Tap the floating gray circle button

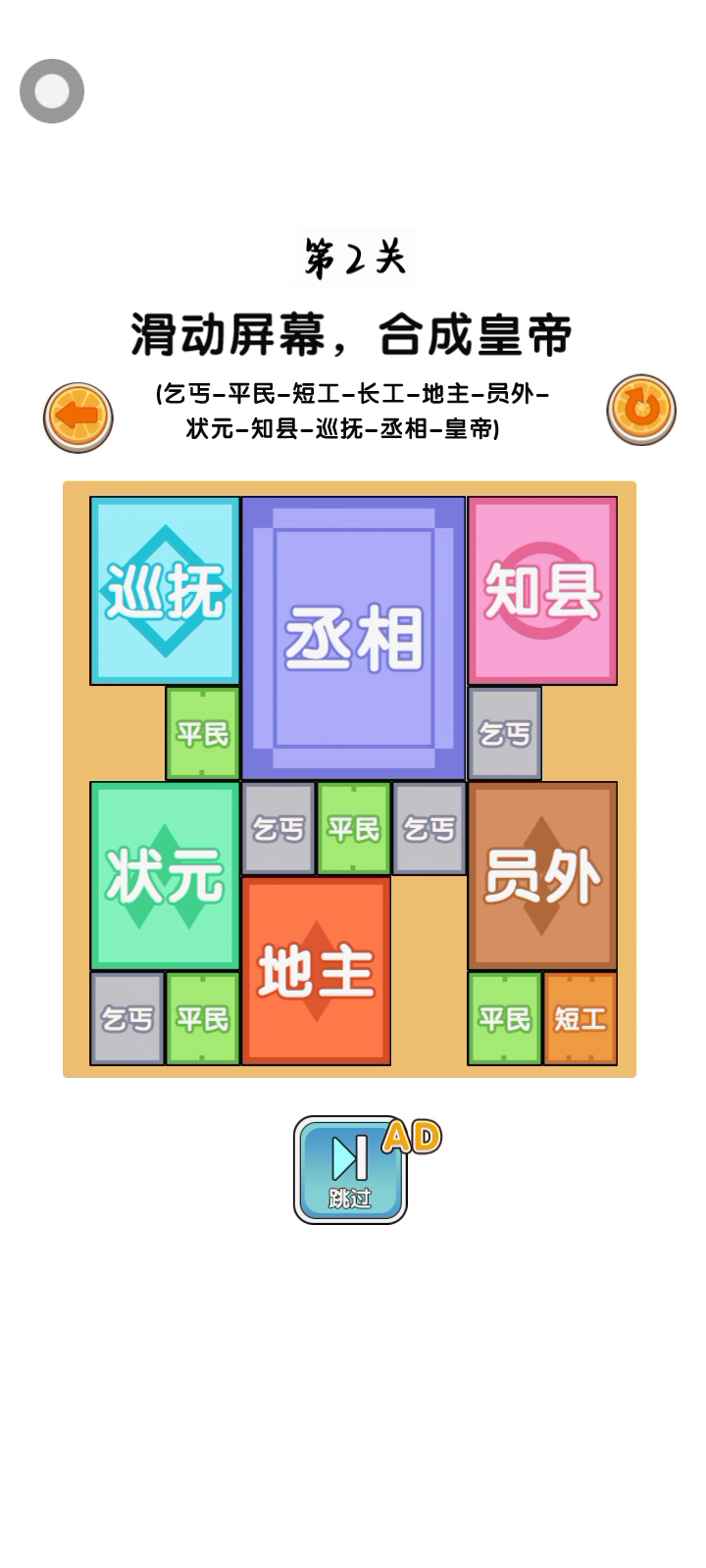[x=52, y=91]
